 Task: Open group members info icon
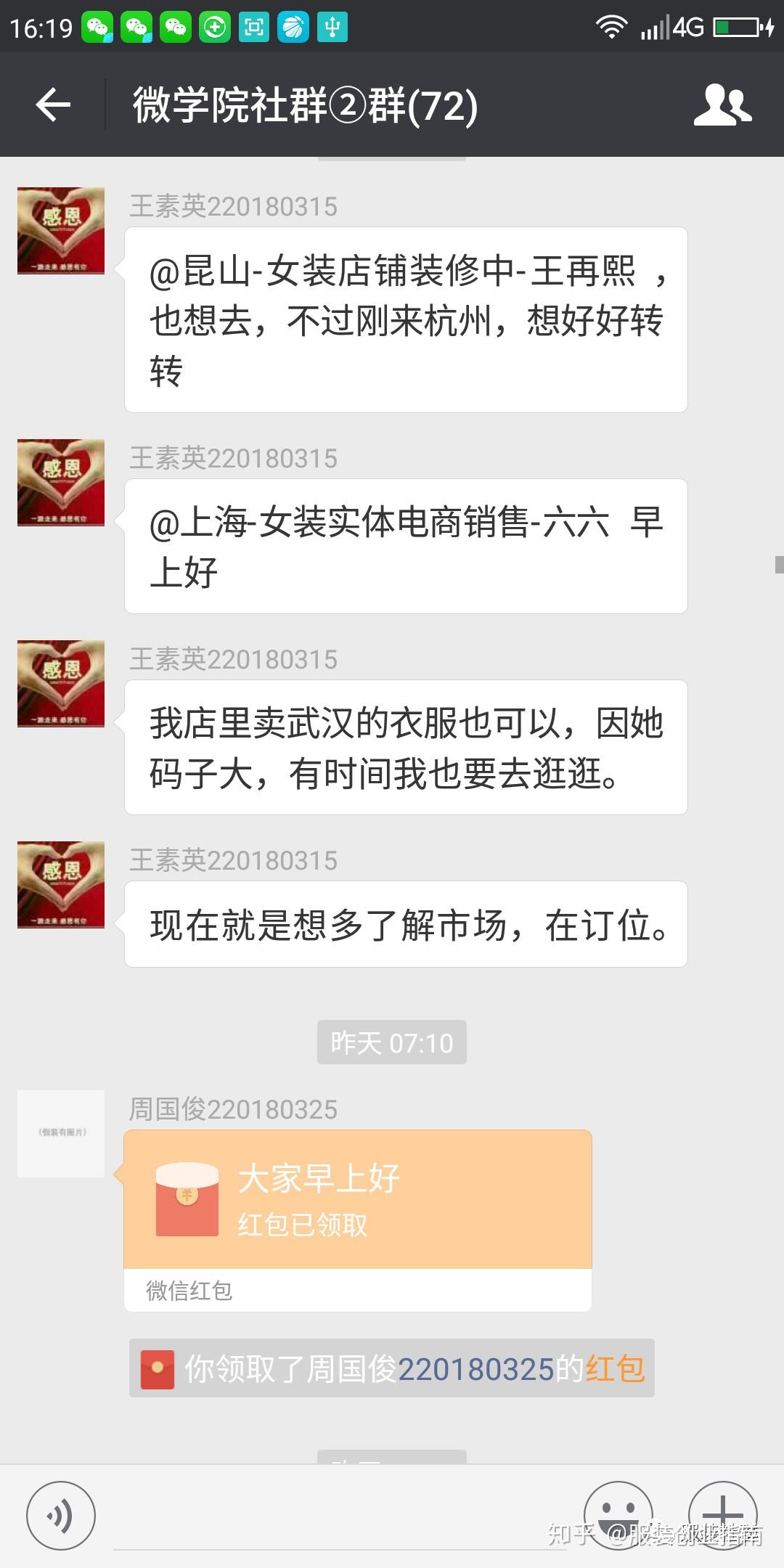(x=722, y=105)
